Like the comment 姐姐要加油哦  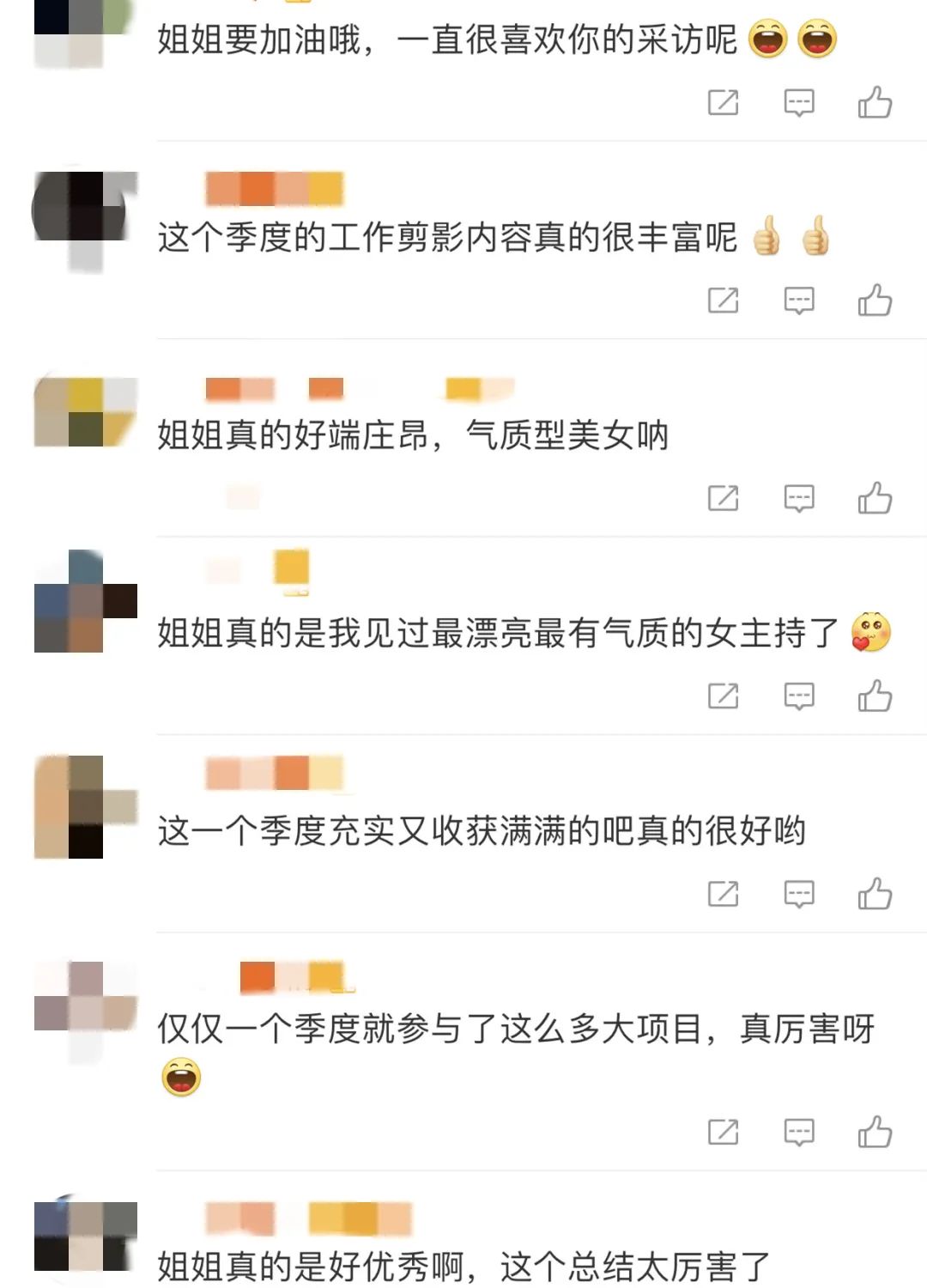(875, 103)
